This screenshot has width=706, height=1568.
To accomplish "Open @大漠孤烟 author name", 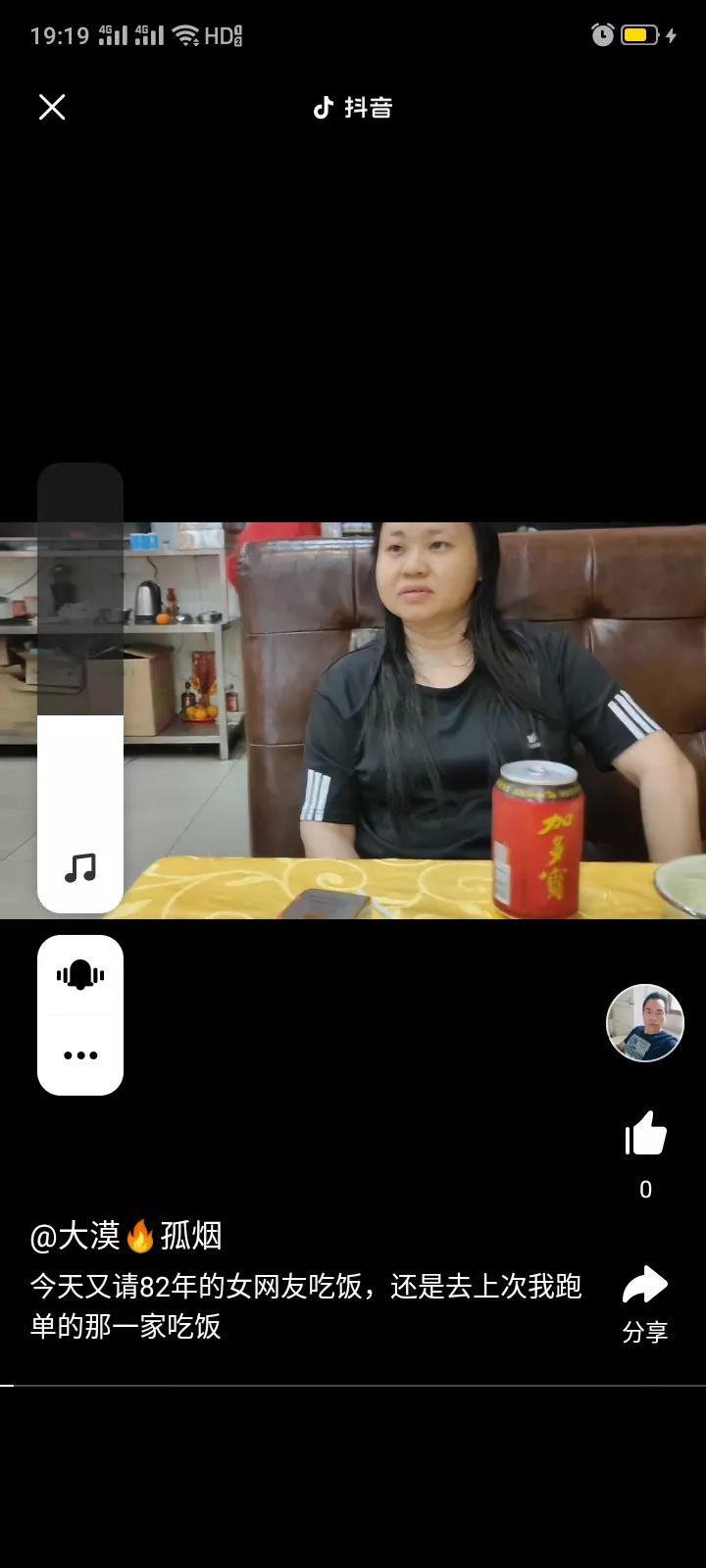I will coord(126,1236).
